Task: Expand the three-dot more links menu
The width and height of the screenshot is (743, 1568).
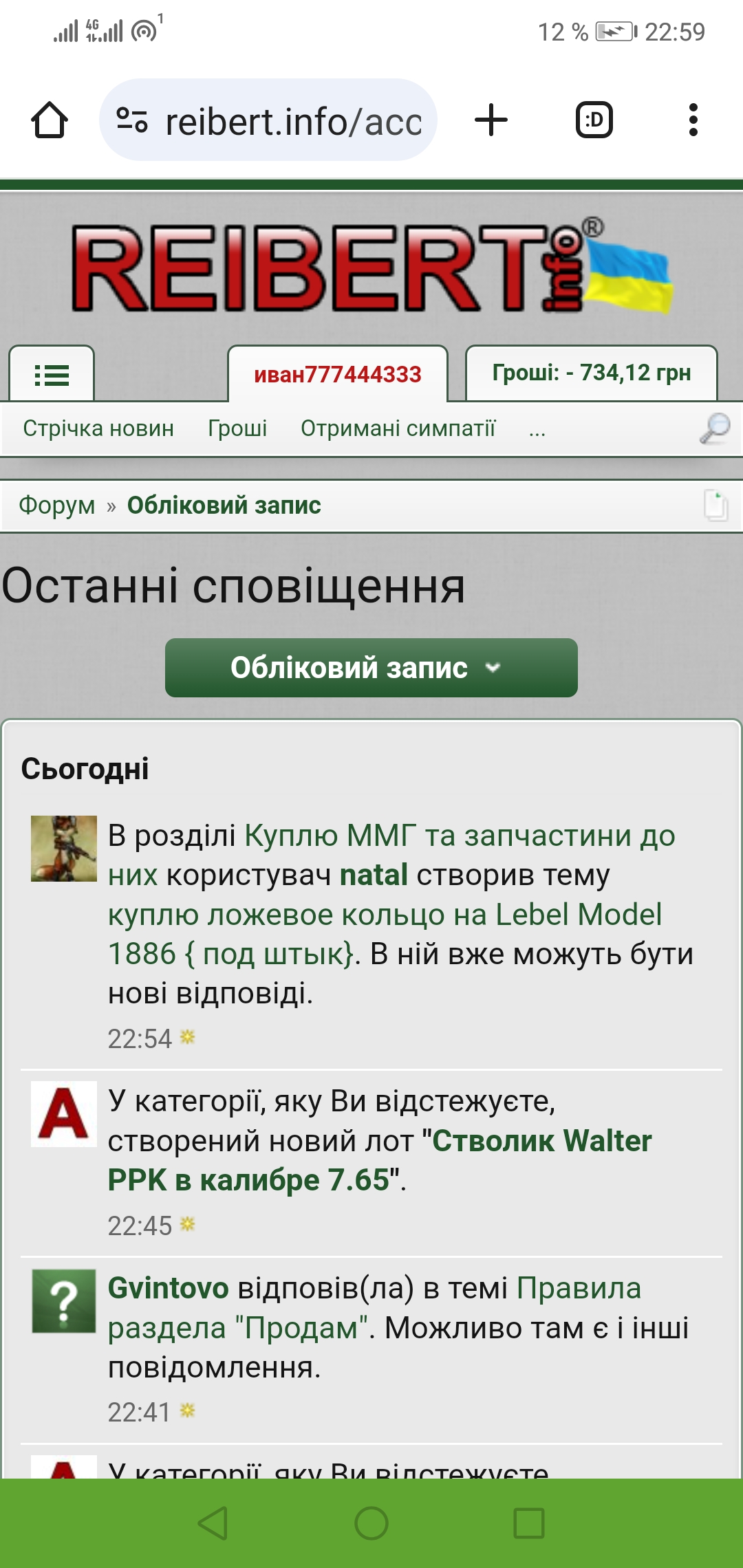Action: (x=537, y=430)
